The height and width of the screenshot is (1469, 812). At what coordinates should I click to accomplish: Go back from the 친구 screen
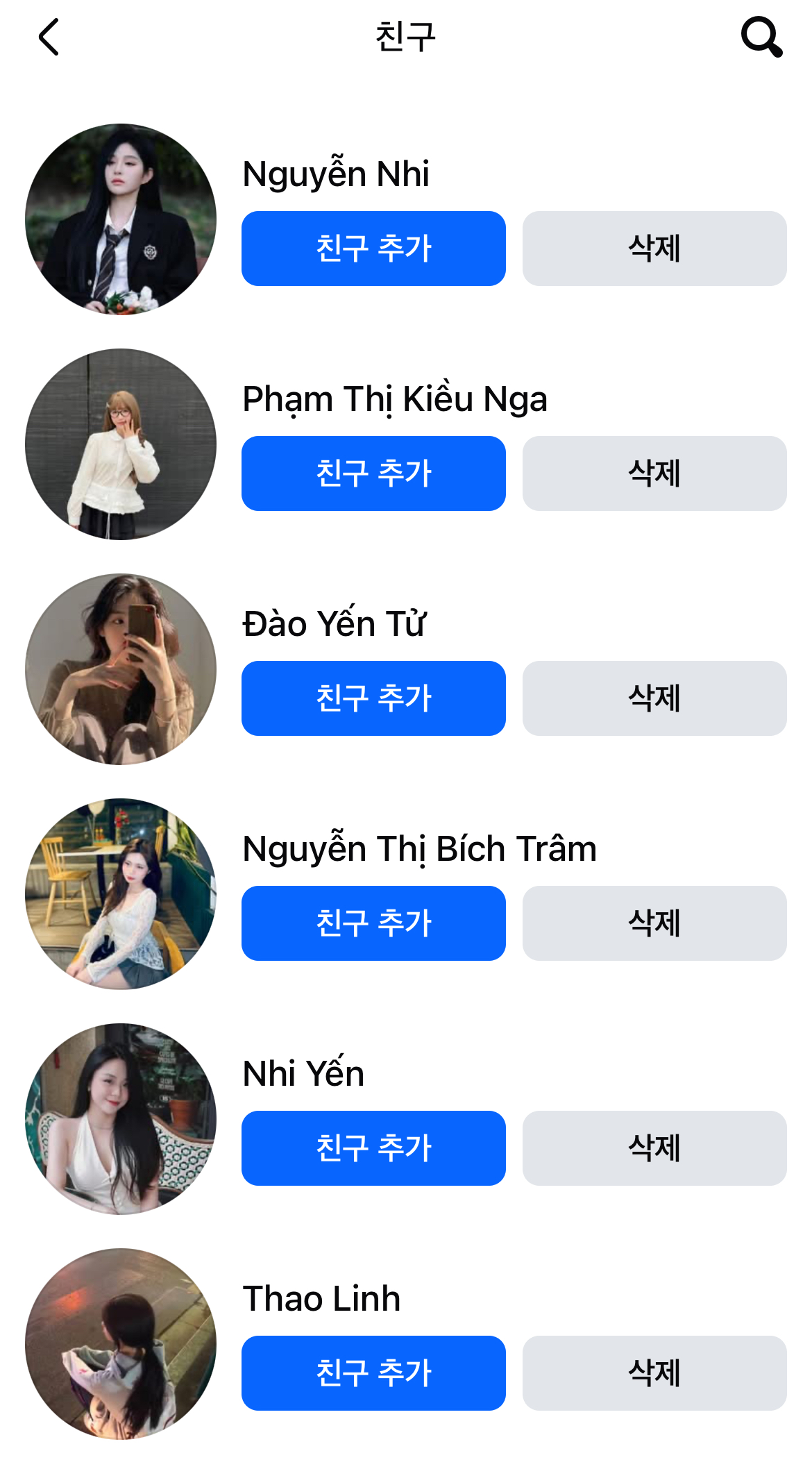[49, 37]
